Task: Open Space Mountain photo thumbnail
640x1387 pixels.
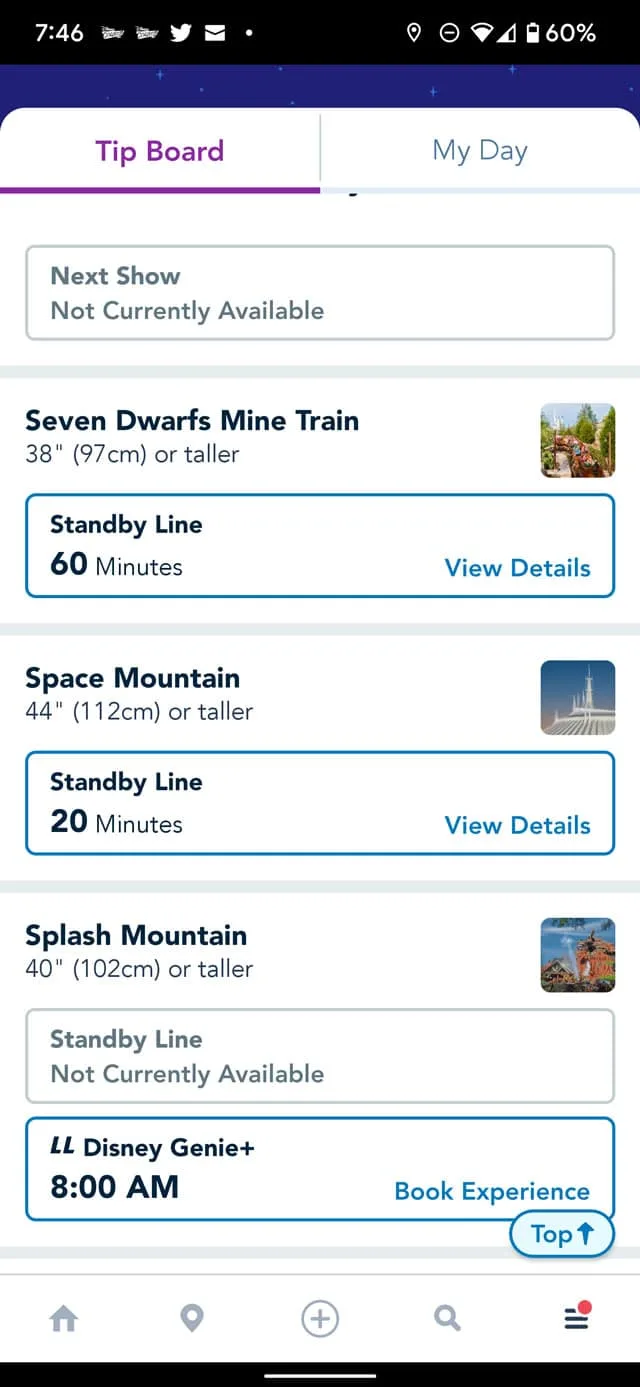Action: (x=577, y=698)
